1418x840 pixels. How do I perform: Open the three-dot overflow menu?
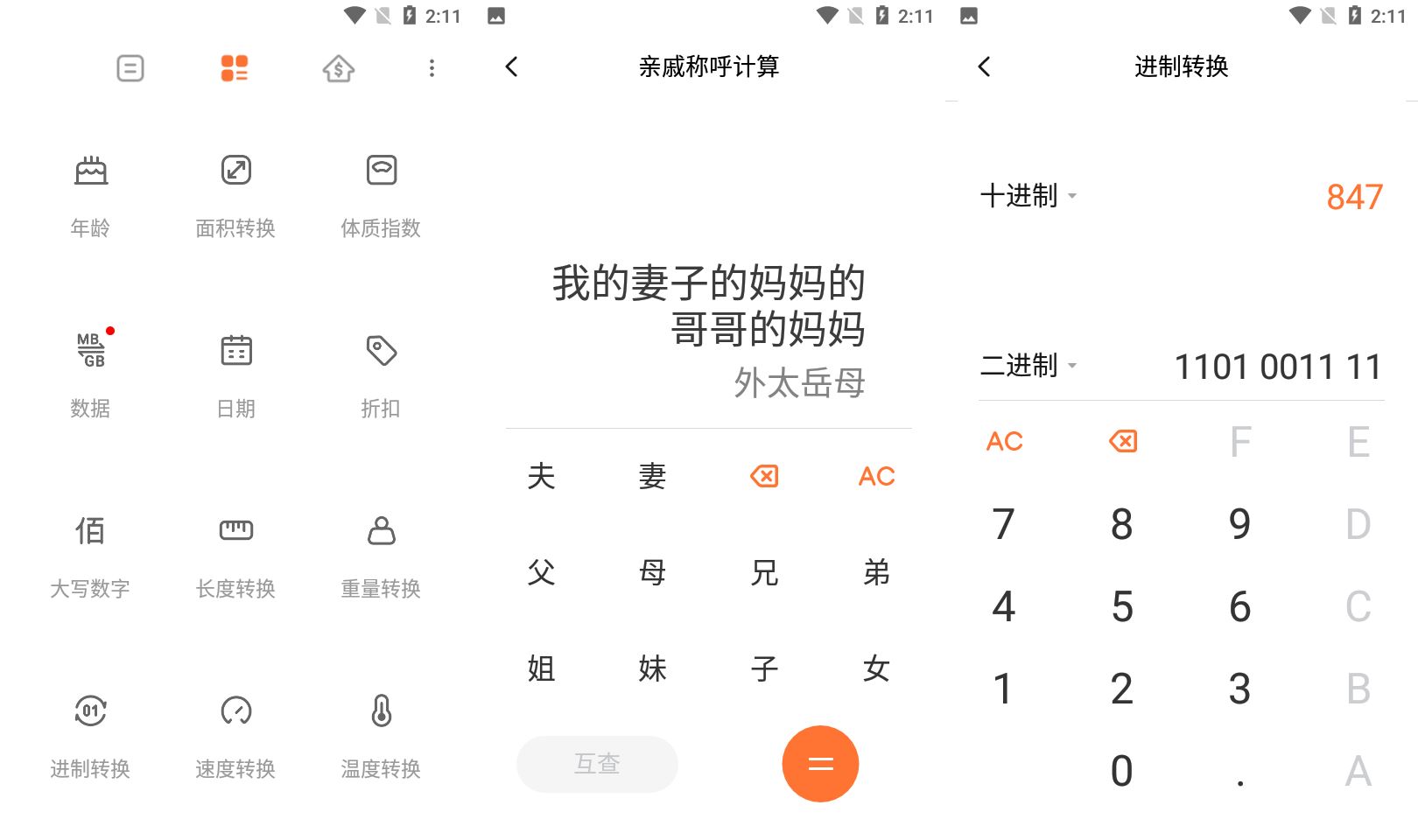(432, 68)
